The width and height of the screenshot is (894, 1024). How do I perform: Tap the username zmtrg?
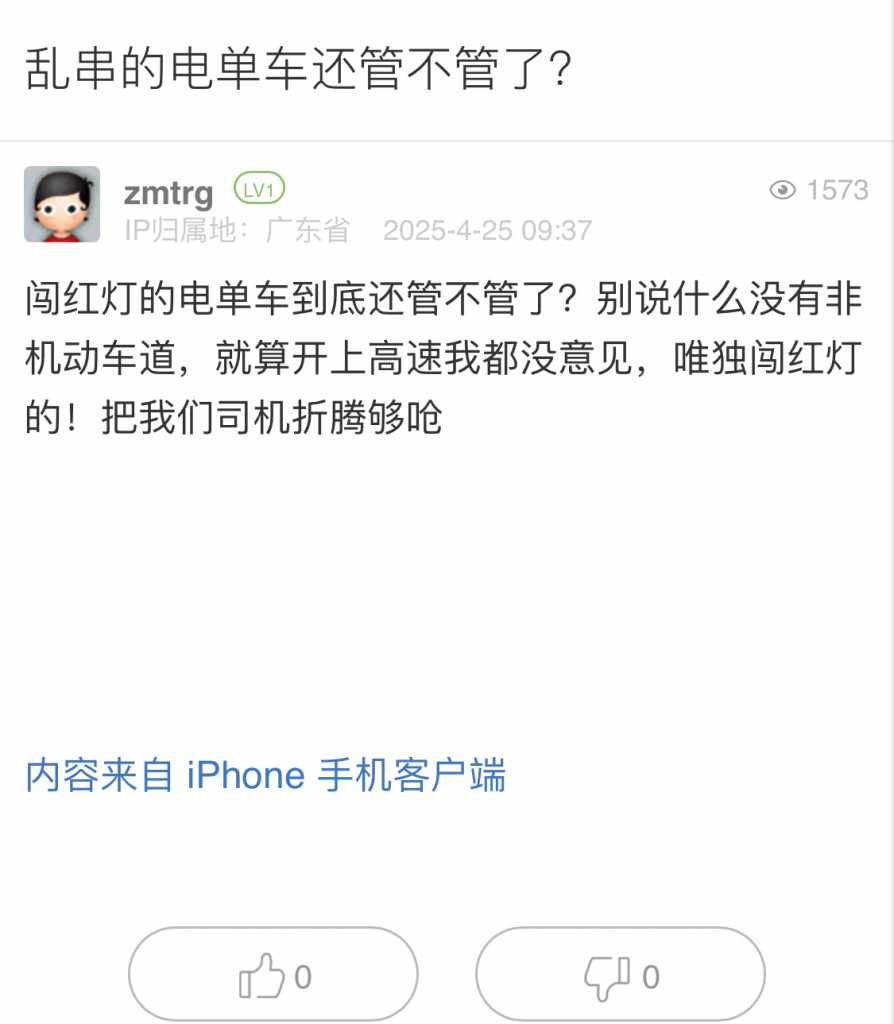pyautogui.click(x=168, y=193)
